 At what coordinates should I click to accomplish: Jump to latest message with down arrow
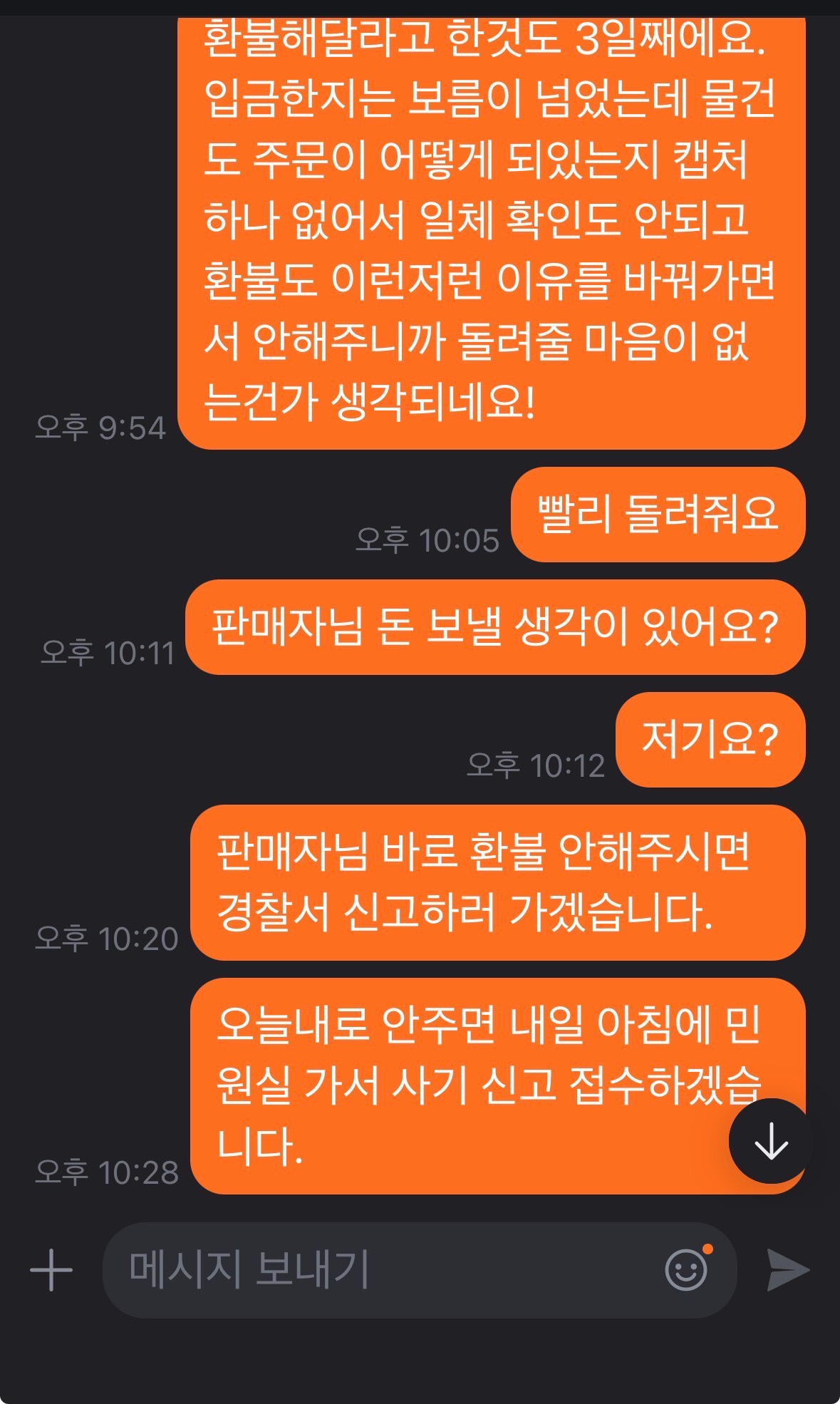click(771, 1142)
